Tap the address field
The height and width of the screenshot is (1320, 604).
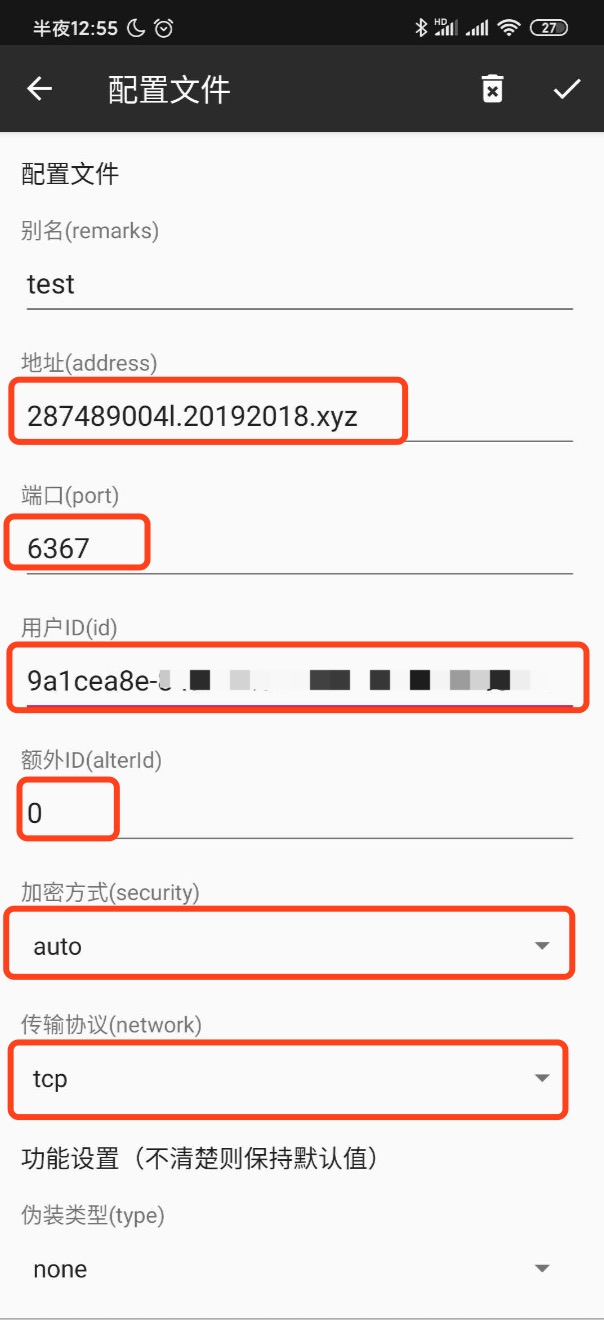(298, 416)
